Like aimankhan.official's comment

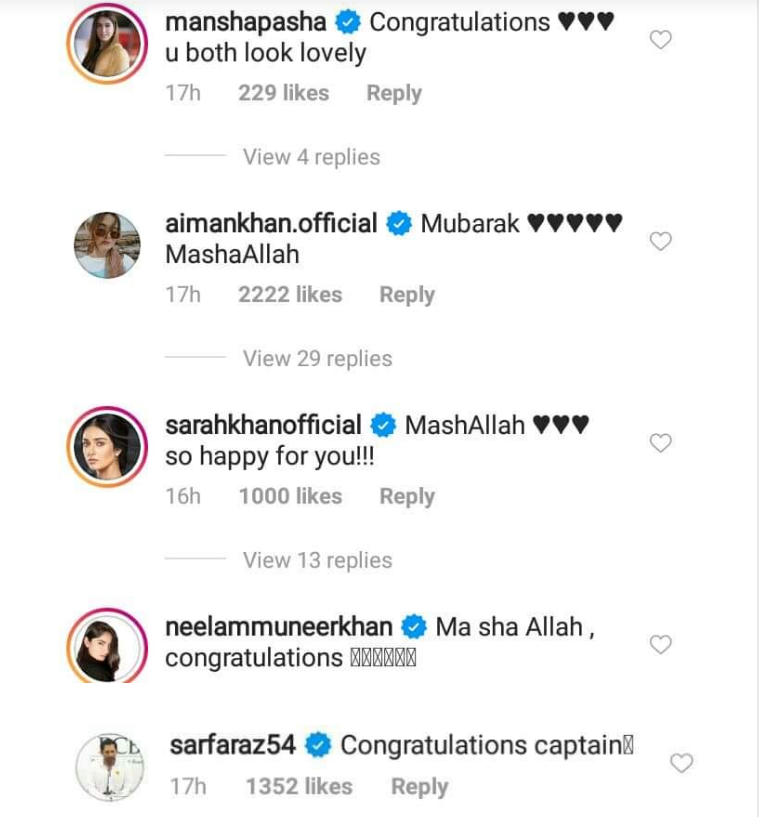click(661, 242)
